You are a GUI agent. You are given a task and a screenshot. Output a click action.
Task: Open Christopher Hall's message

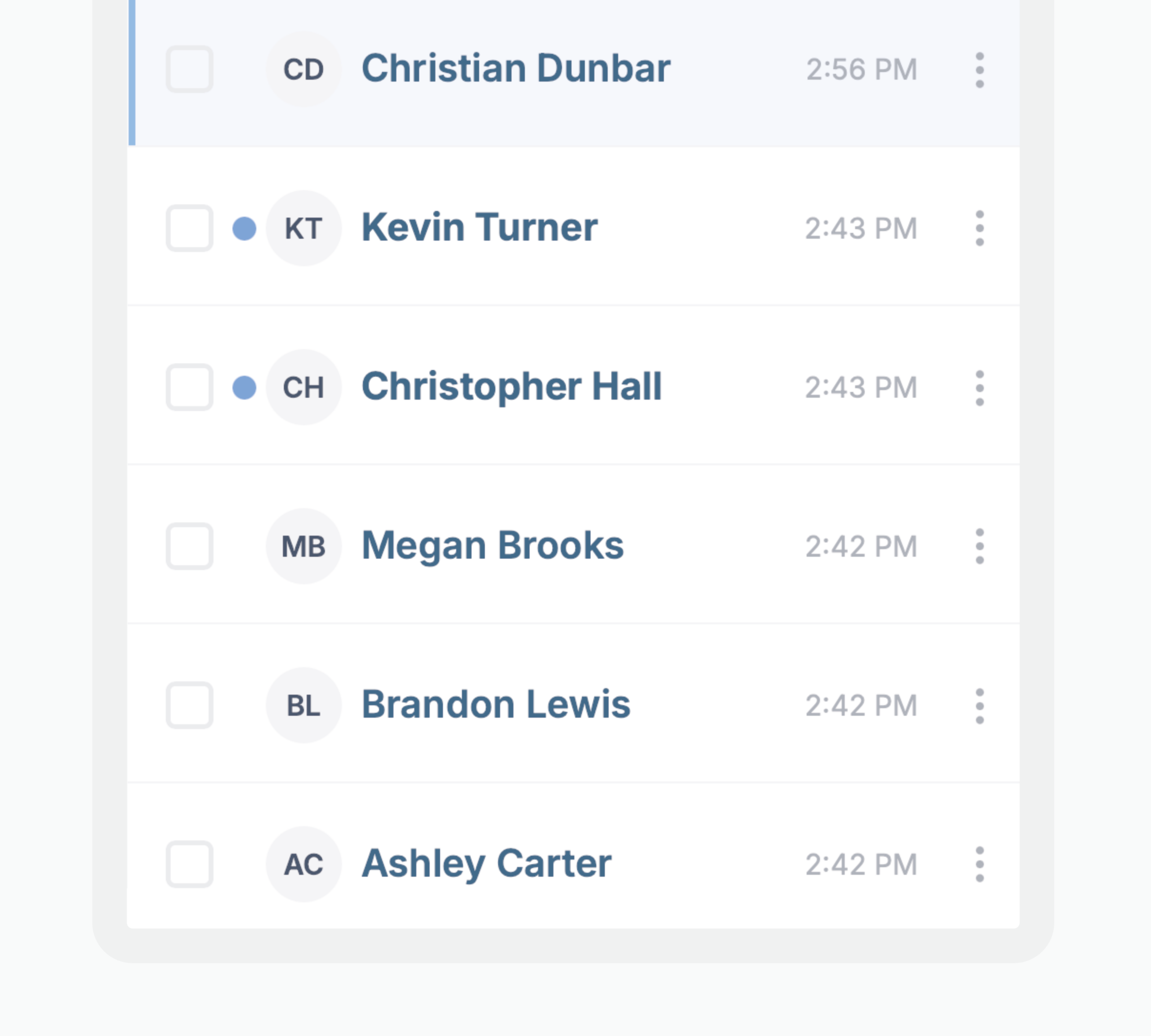[x=511, y=387]
